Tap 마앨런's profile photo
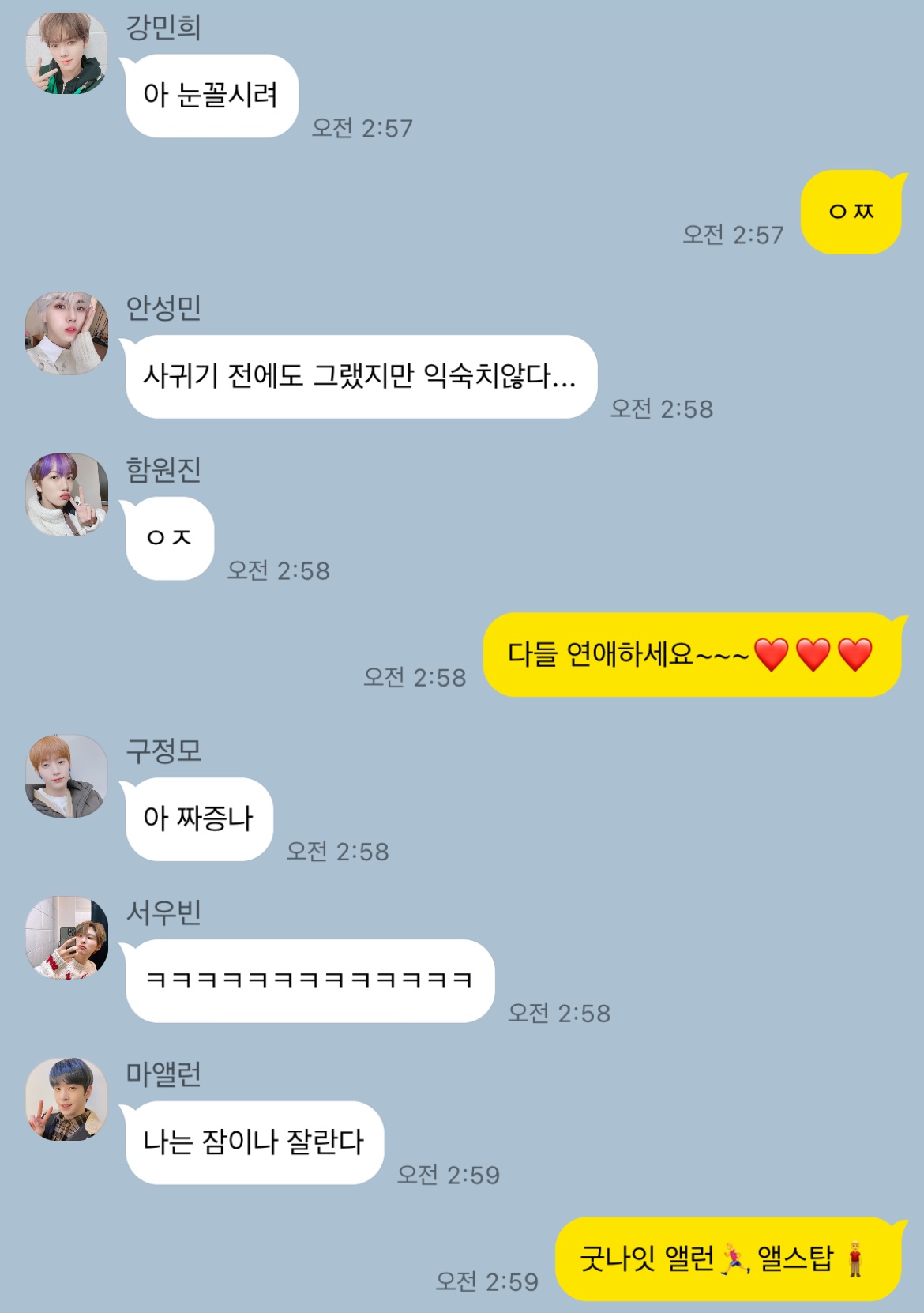 tap(66, 1100)
